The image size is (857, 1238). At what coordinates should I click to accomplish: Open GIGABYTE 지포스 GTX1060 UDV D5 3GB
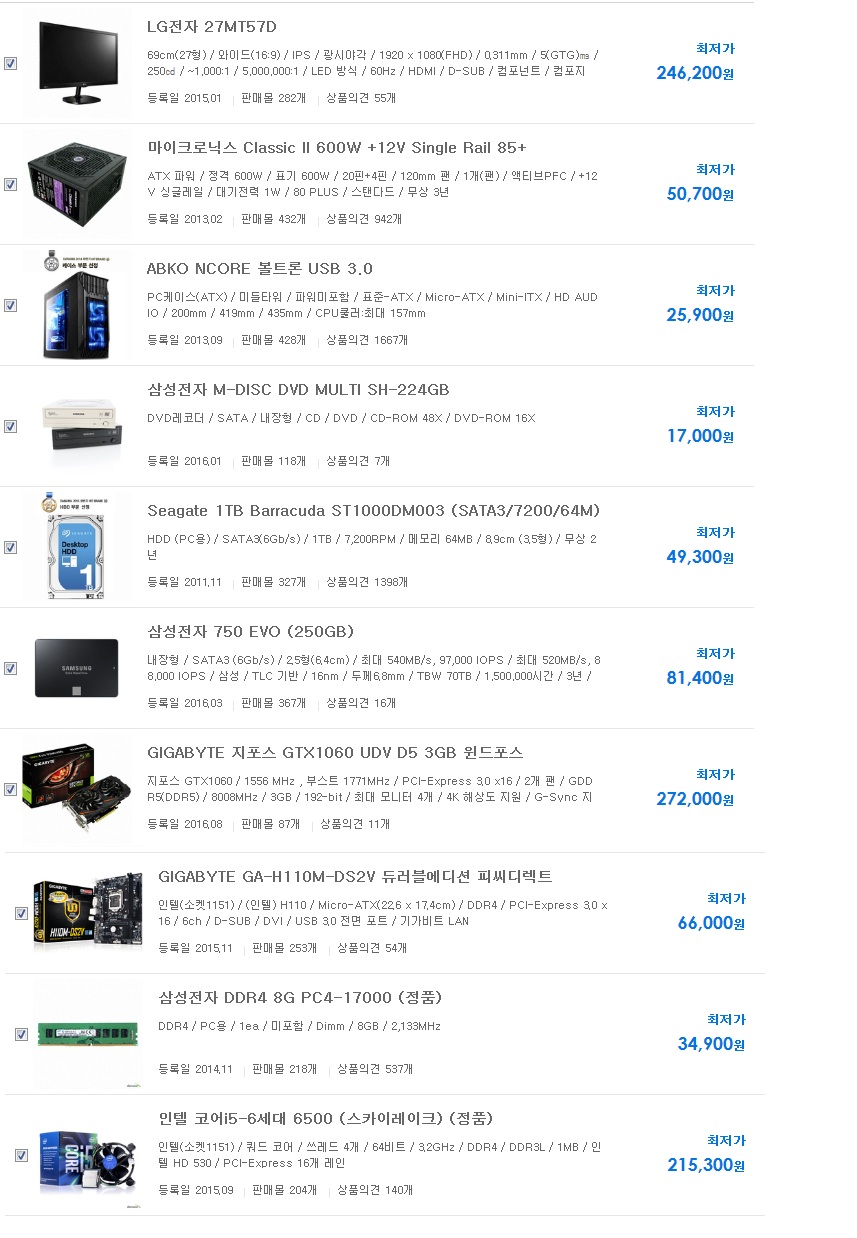coord(335,752)
